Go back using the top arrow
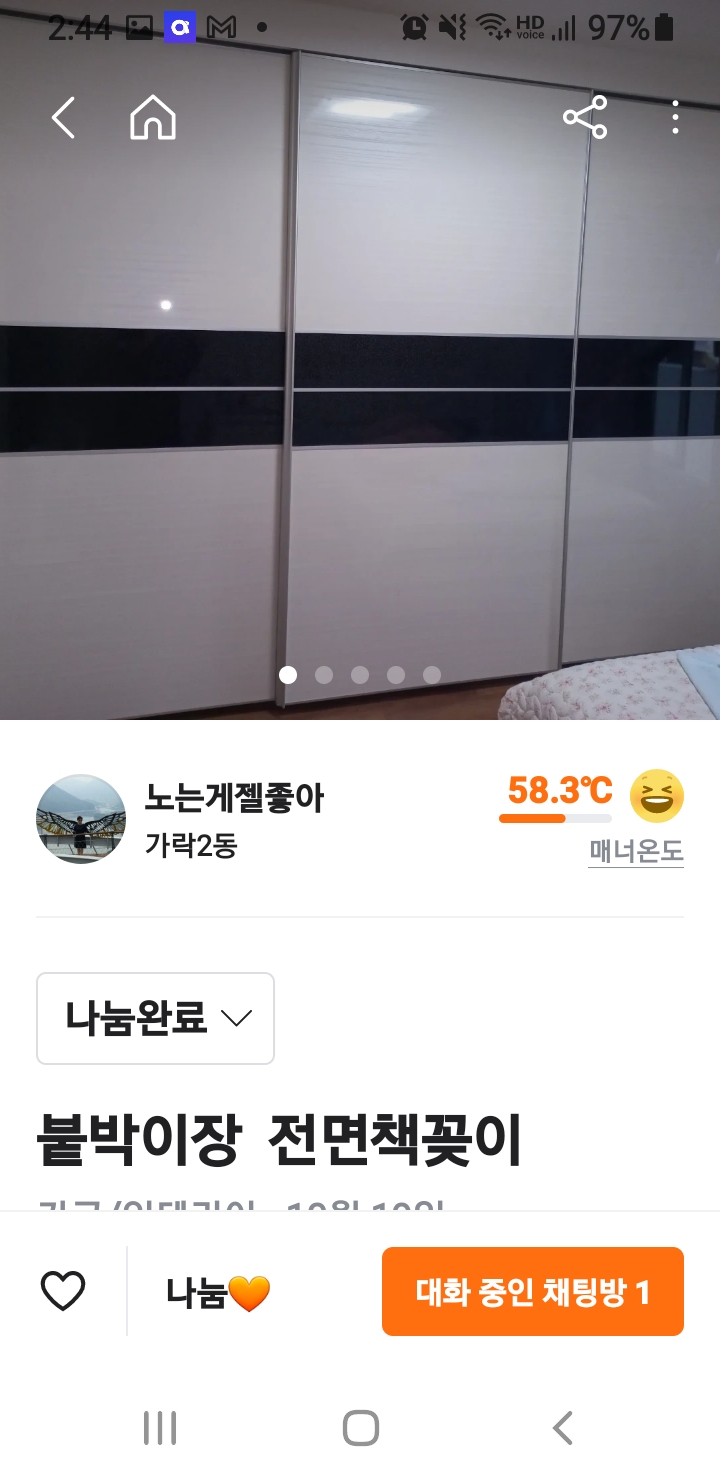Screen dimensions: 720x1480 [63, 118]
